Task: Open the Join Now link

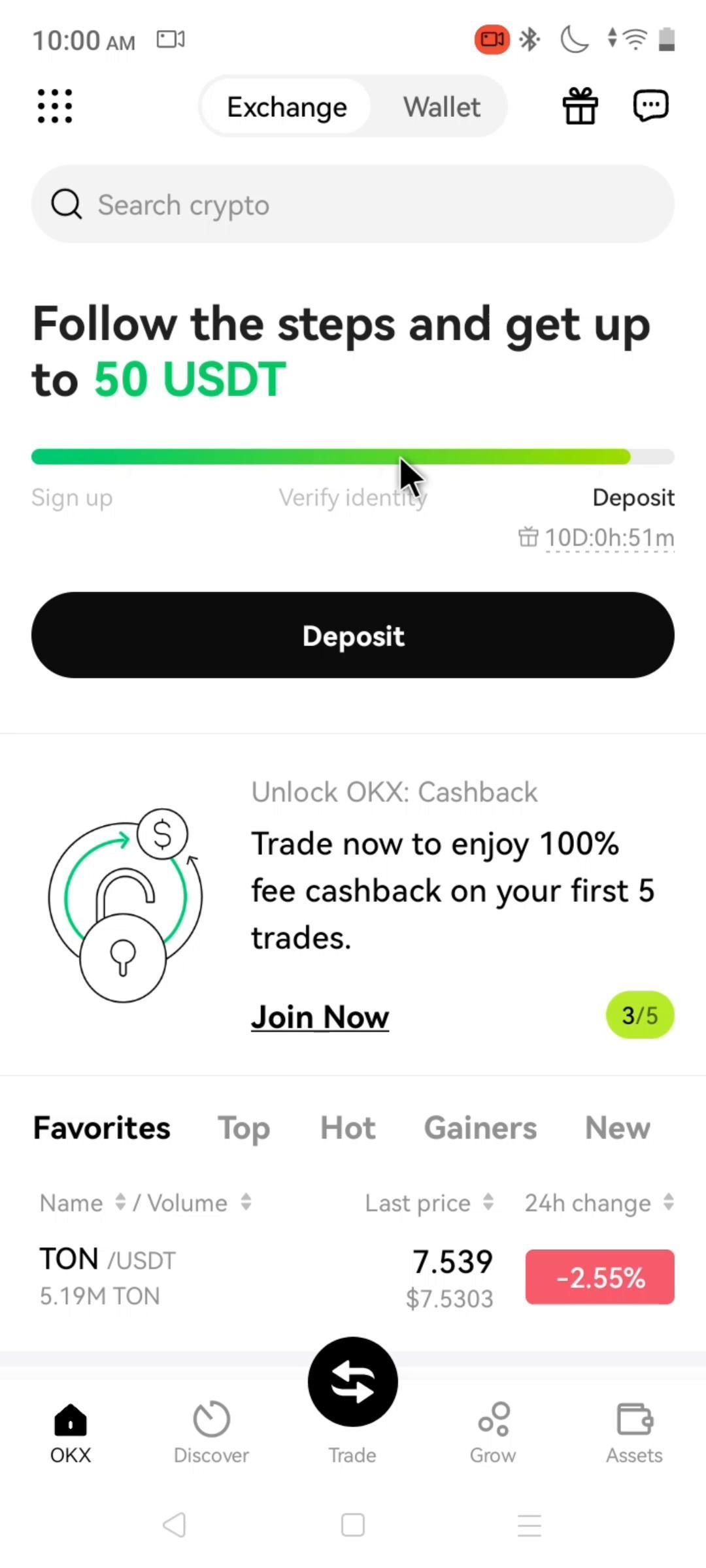Action: [x=320, y=1017]
